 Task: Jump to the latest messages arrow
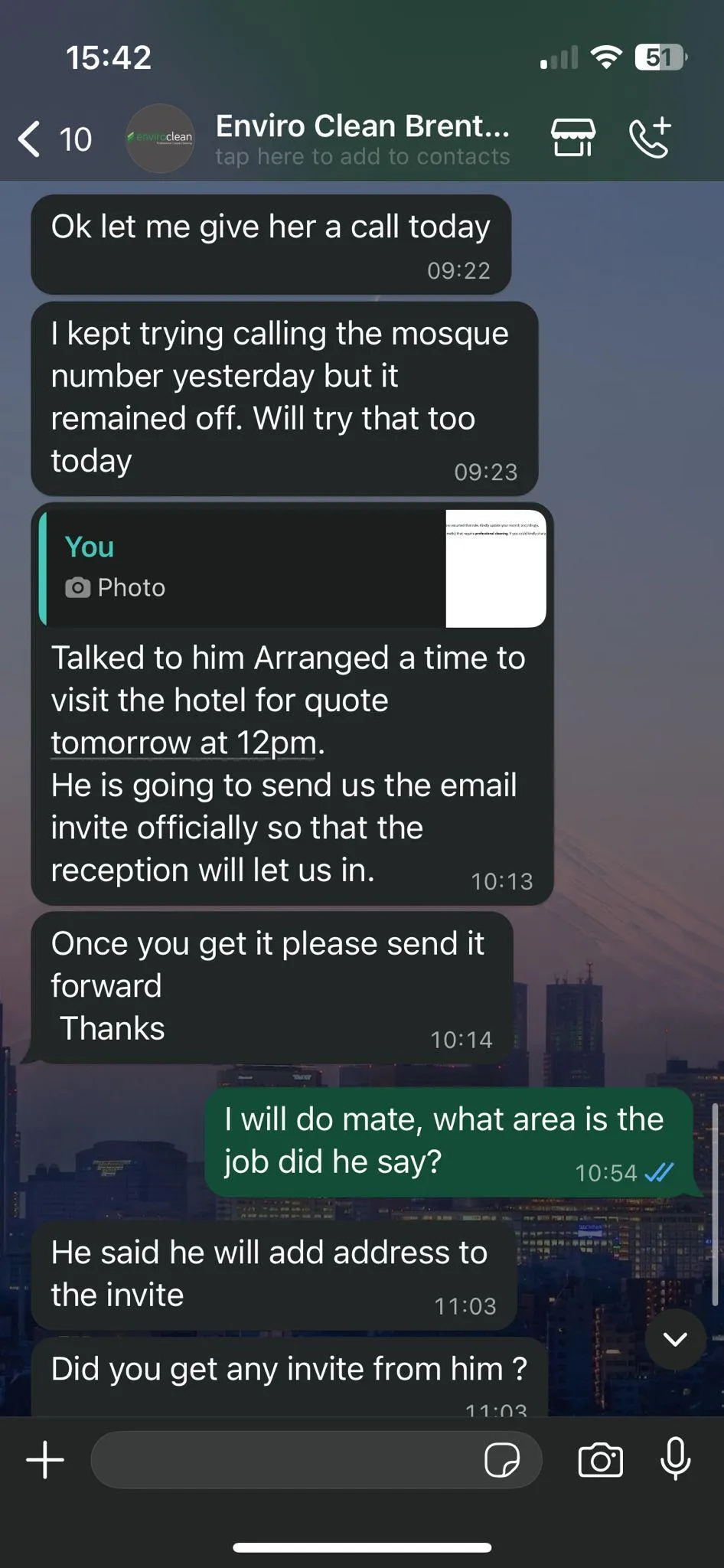click(x=674, y=1339)
